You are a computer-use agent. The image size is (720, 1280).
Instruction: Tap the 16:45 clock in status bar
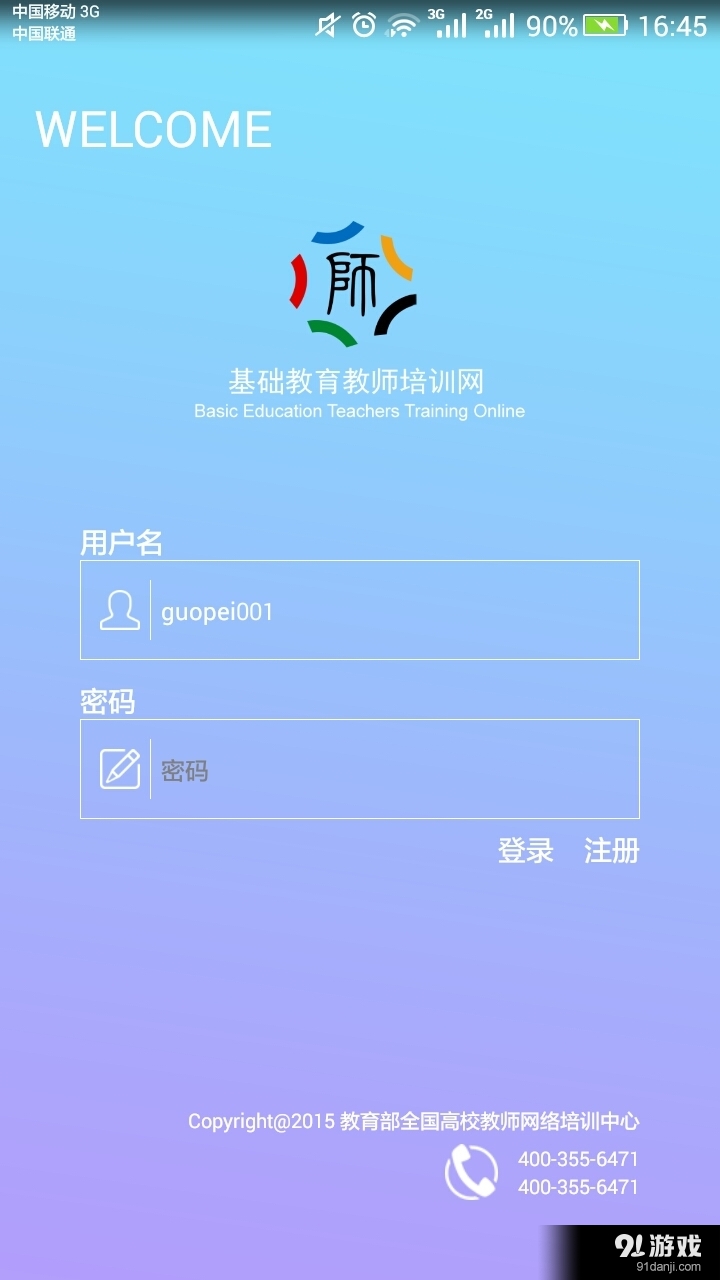[x=672, y=24]
